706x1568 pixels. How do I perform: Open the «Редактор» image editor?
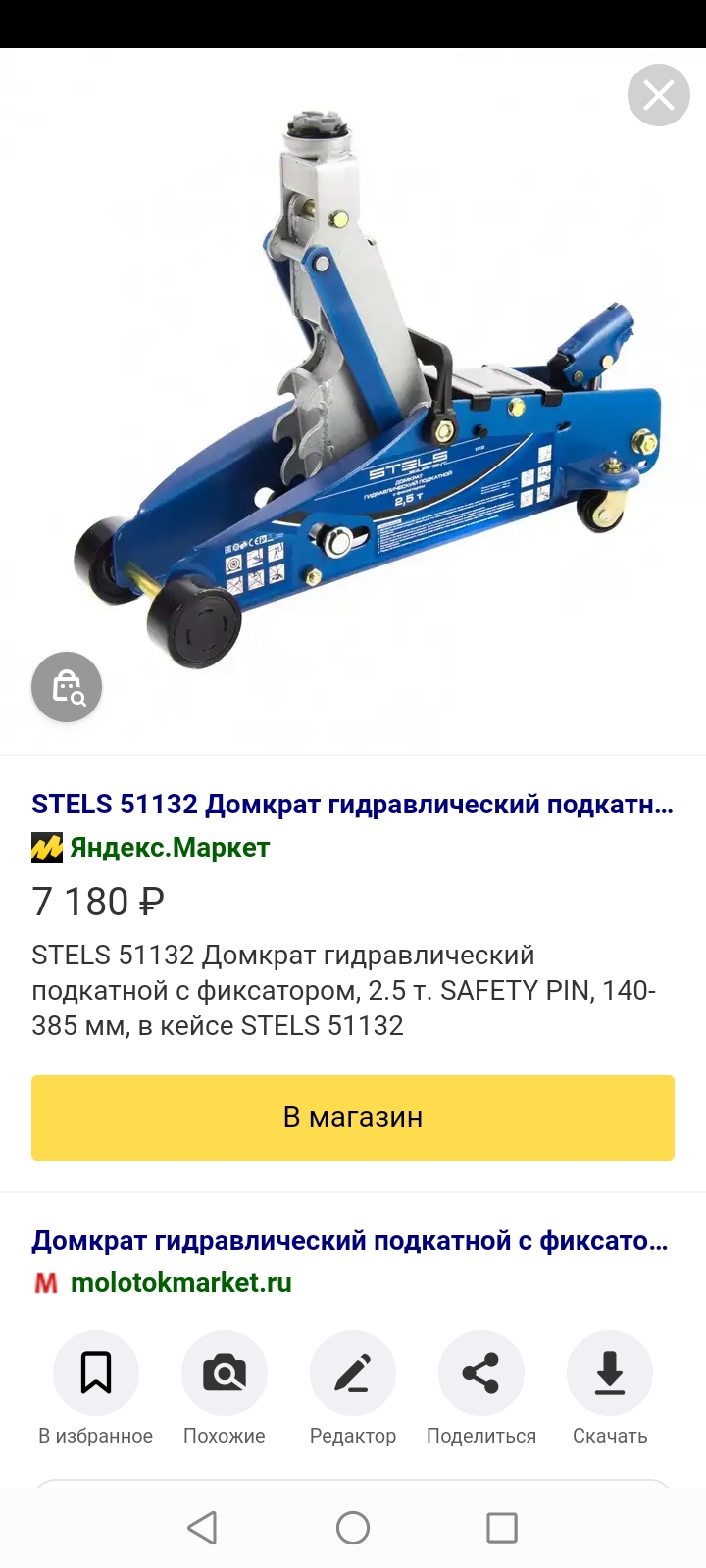(353, 1373)
